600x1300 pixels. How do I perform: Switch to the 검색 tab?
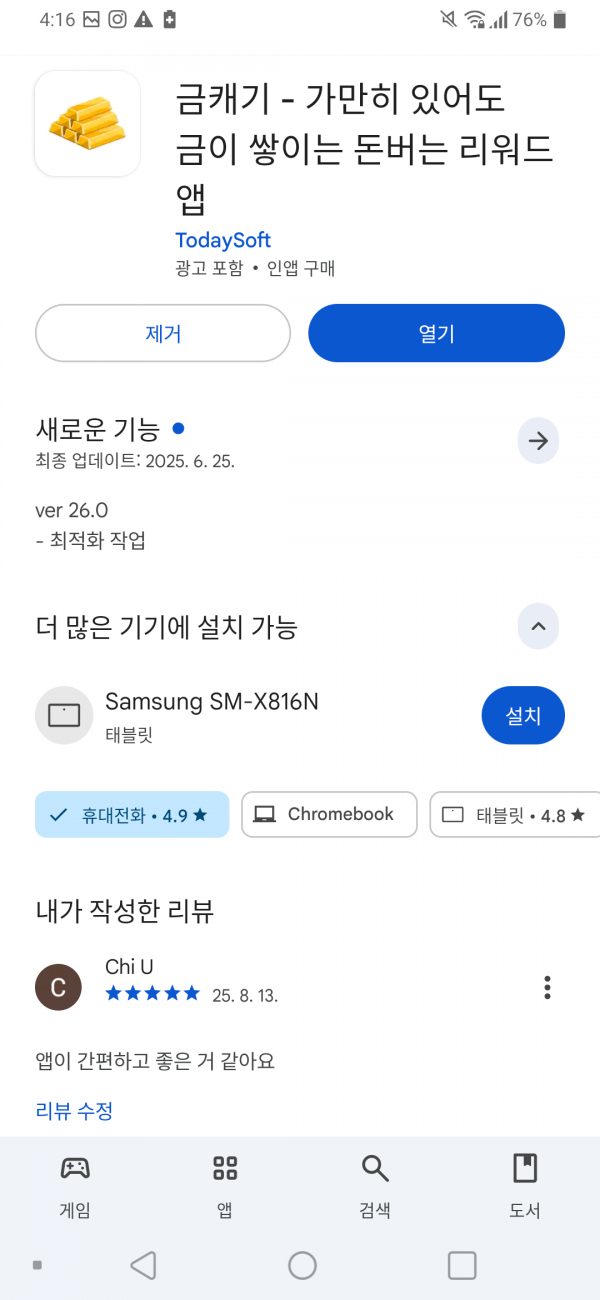point(375,1184)
